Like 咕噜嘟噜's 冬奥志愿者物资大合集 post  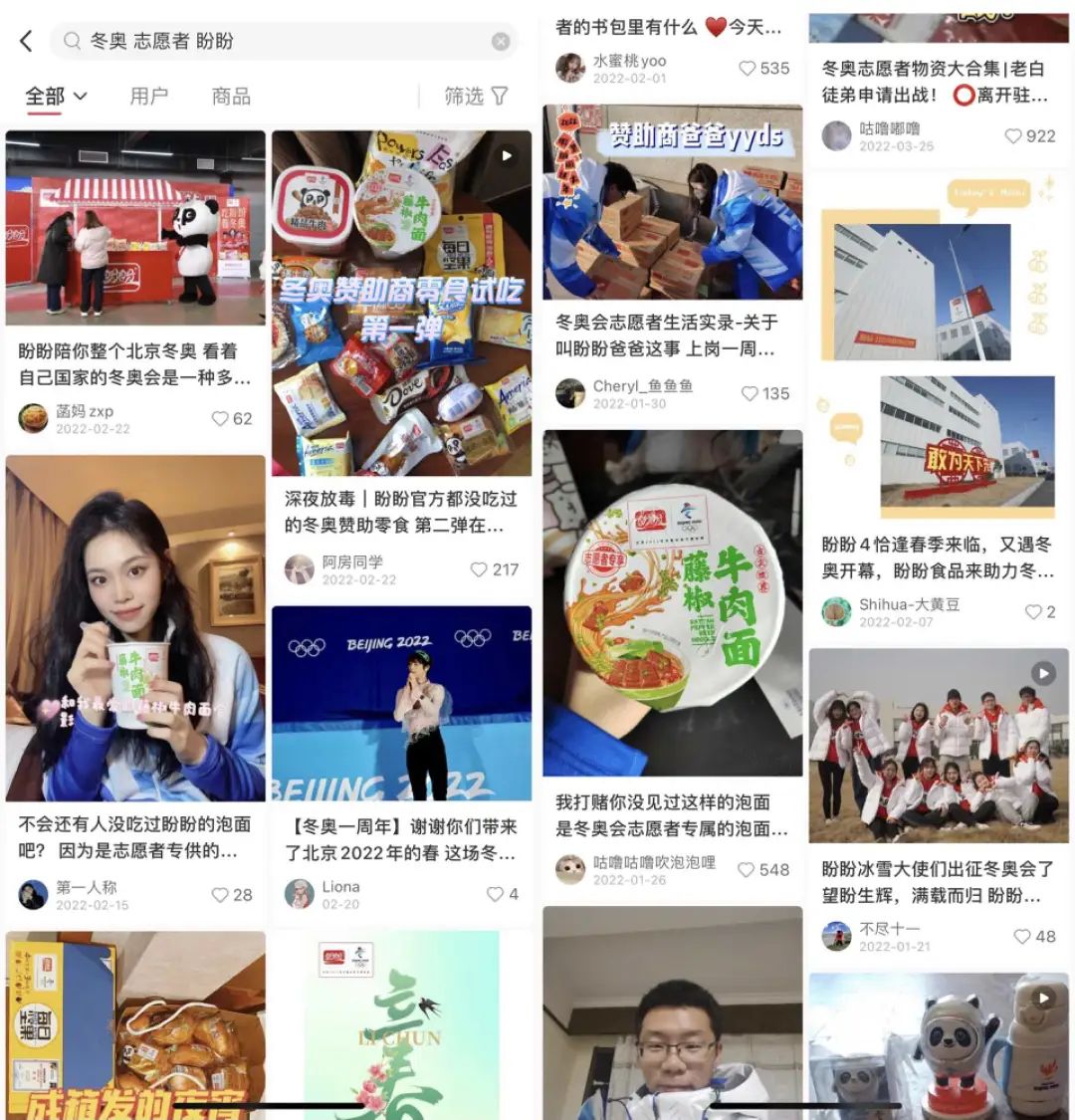coord(1013,136)
